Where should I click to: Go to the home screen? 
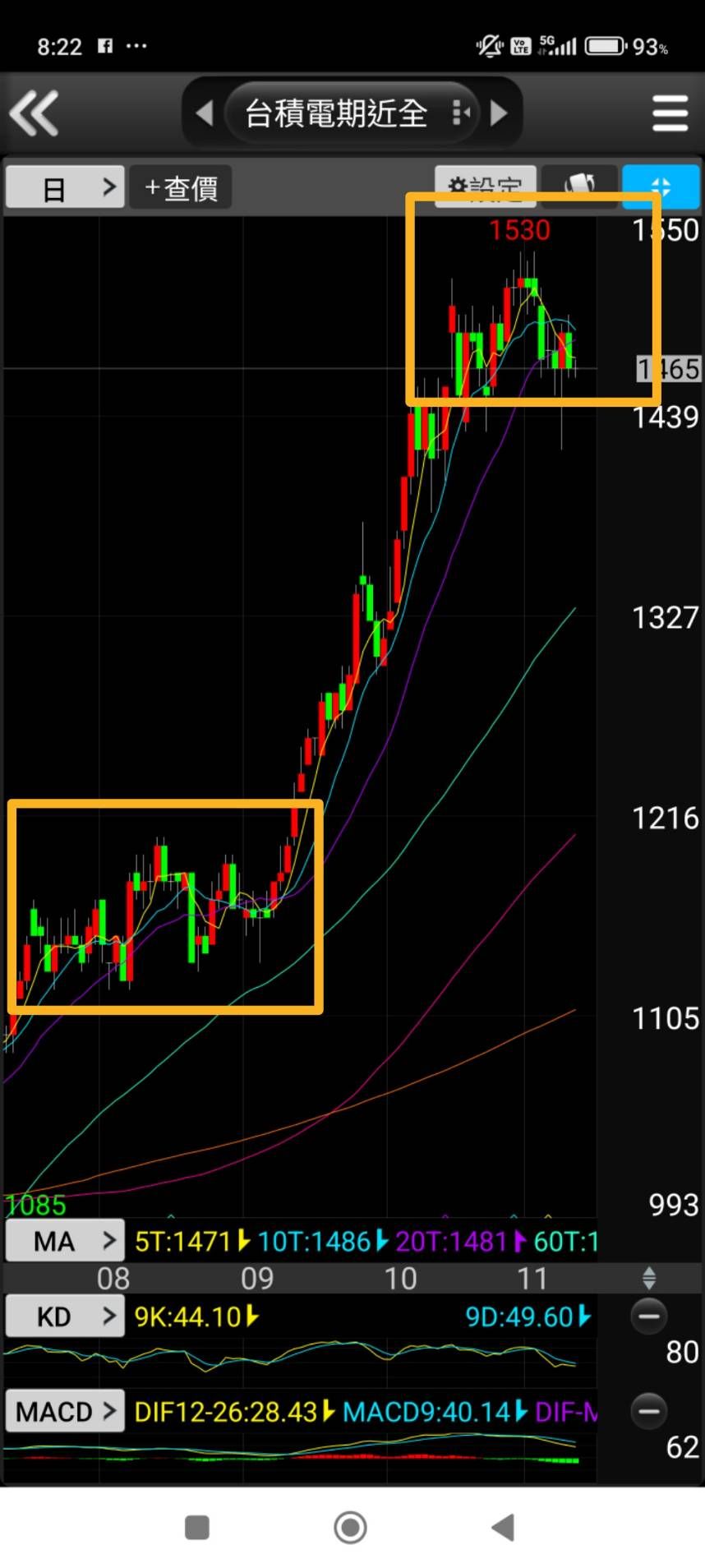click(x=351, y=1527)
